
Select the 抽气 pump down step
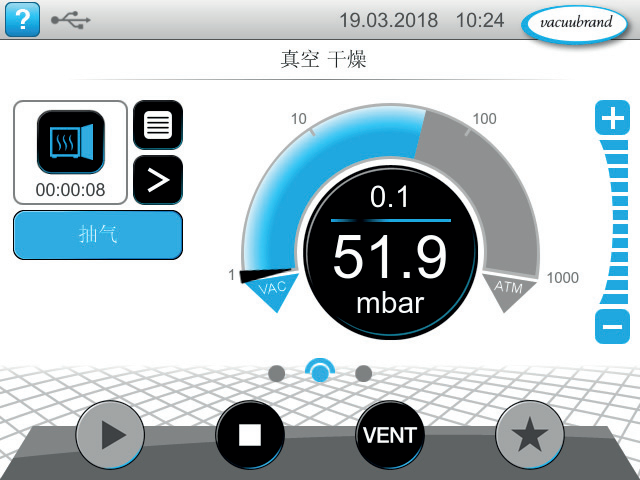coord(98,235)
